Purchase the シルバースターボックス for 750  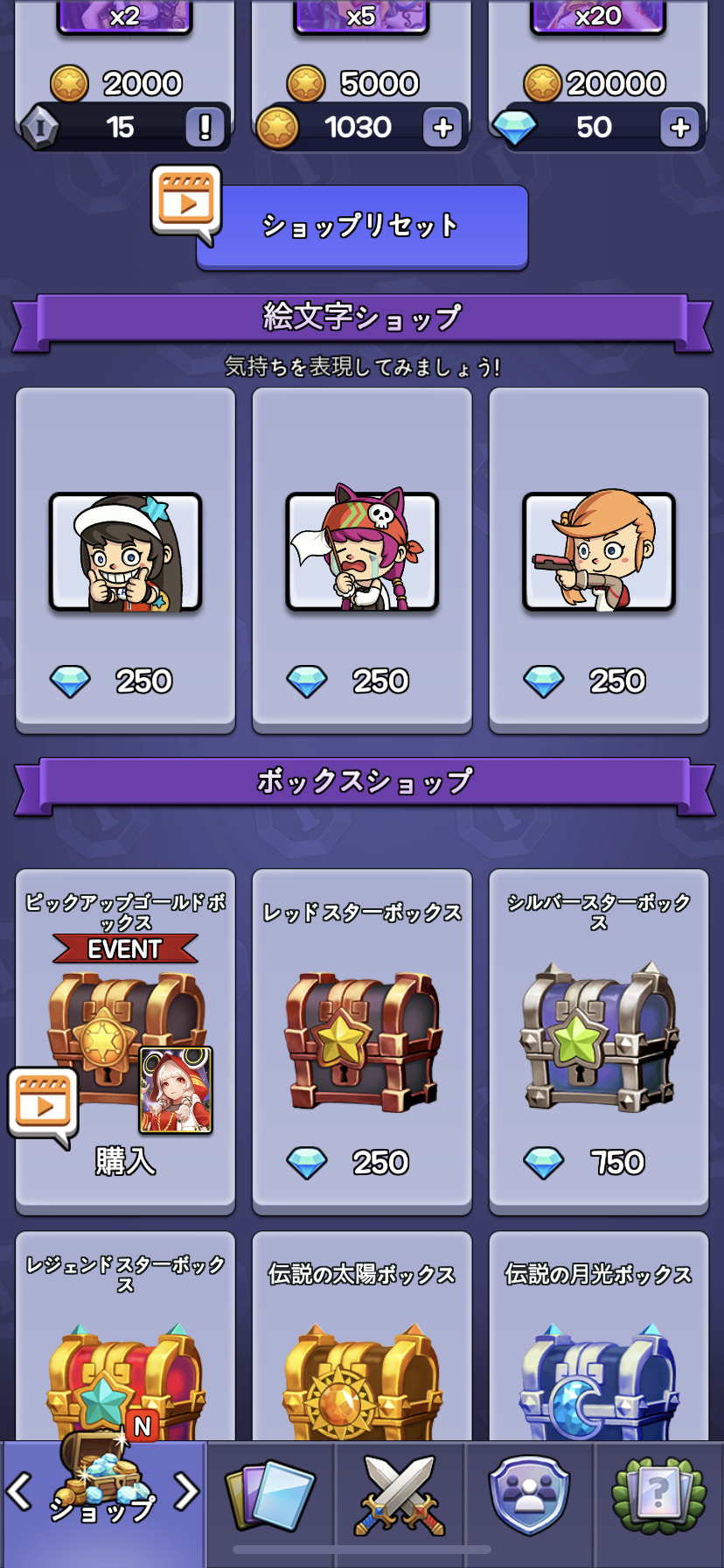(x=599, y=1041)
